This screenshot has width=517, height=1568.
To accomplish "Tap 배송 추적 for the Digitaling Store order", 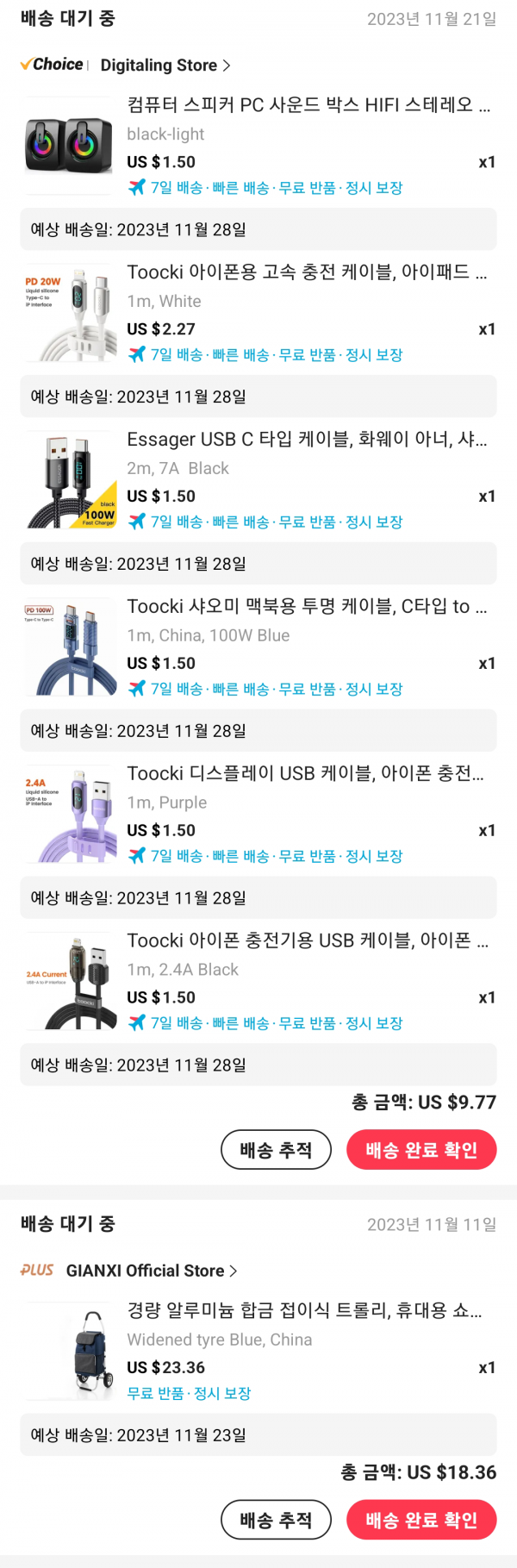I will coord(276,1150).
